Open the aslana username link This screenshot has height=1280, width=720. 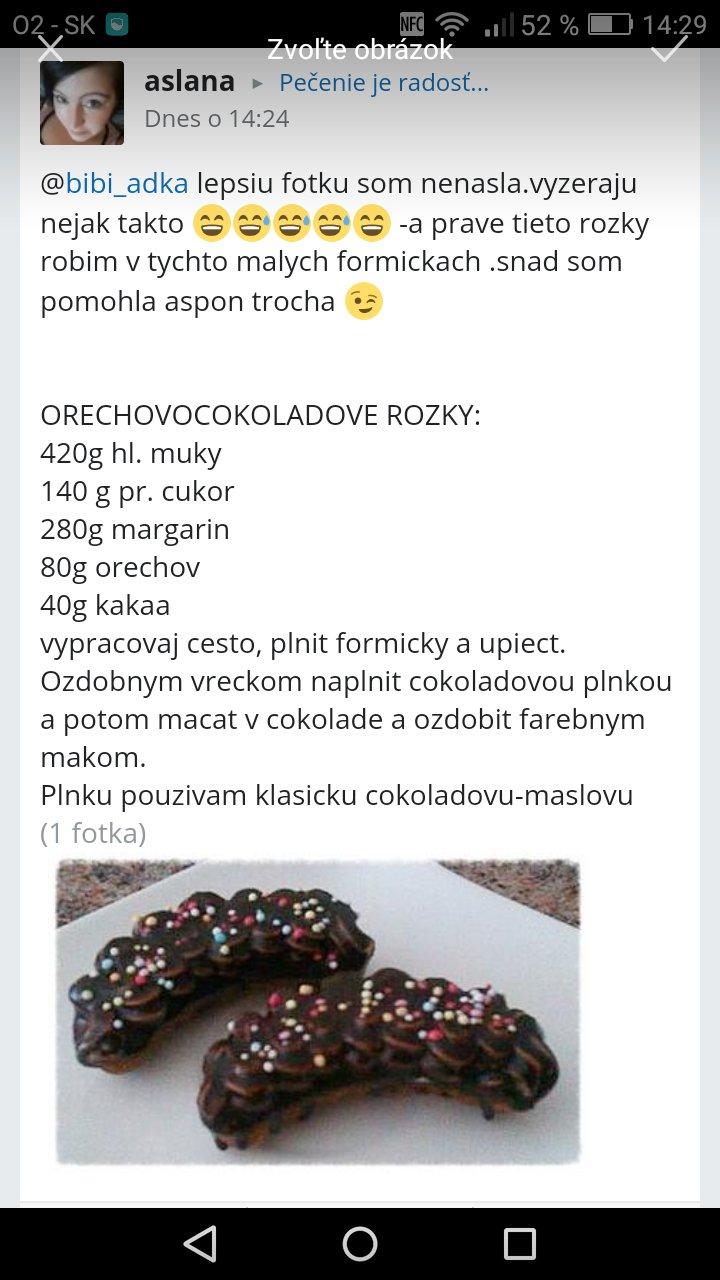click(x=190, y=82)
